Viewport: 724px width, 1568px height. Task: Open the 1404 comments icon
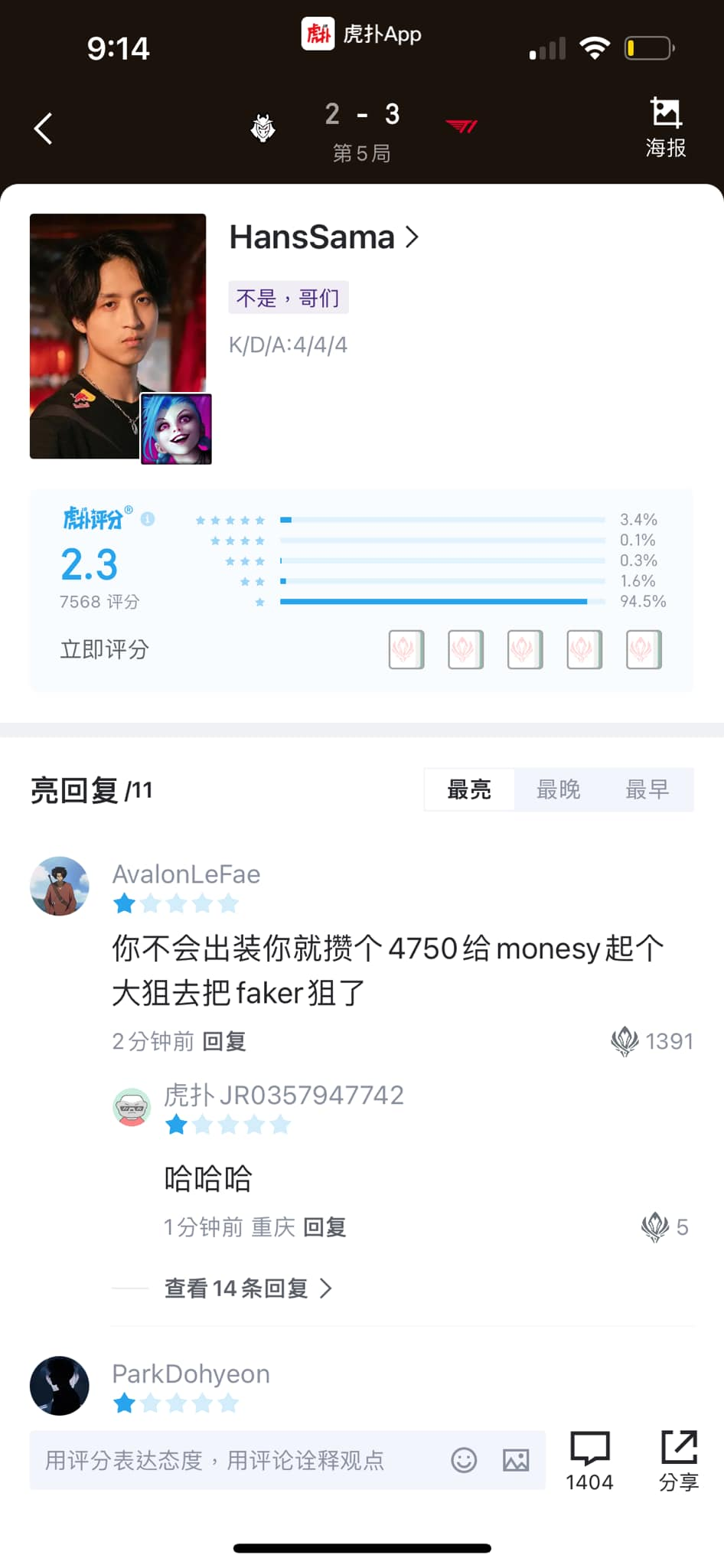coord(589,1460)
